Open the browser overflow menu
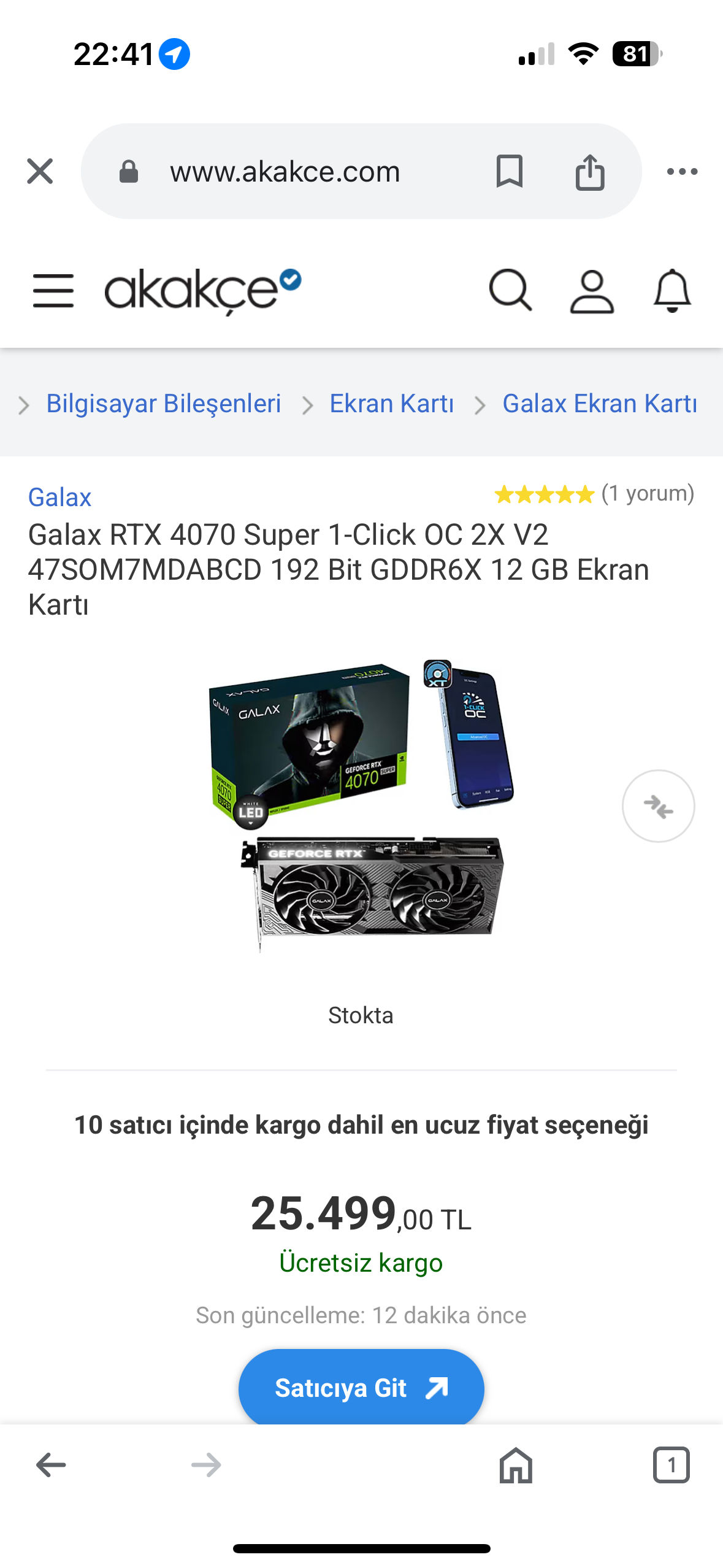Viewport: 723px width, 1568px height. click(x=682, y=171)
